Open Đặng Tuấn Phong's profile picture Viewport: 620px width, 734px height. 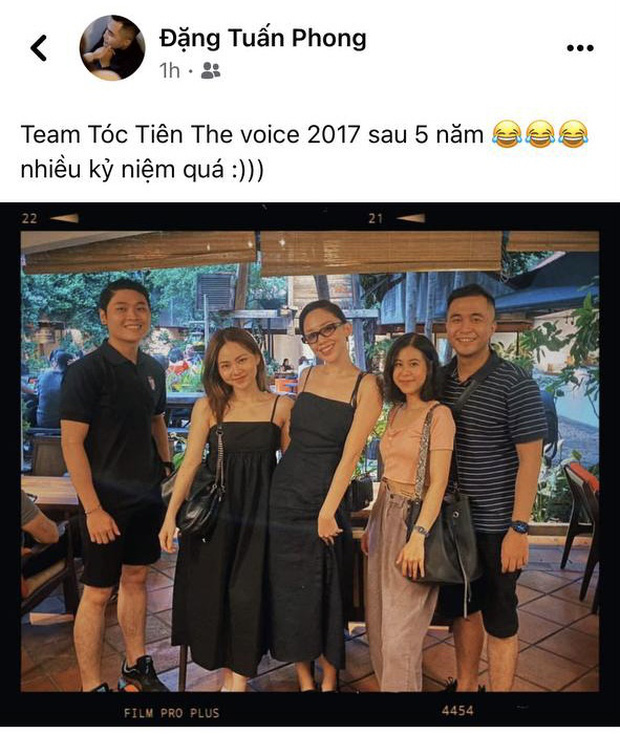[112, 47]
